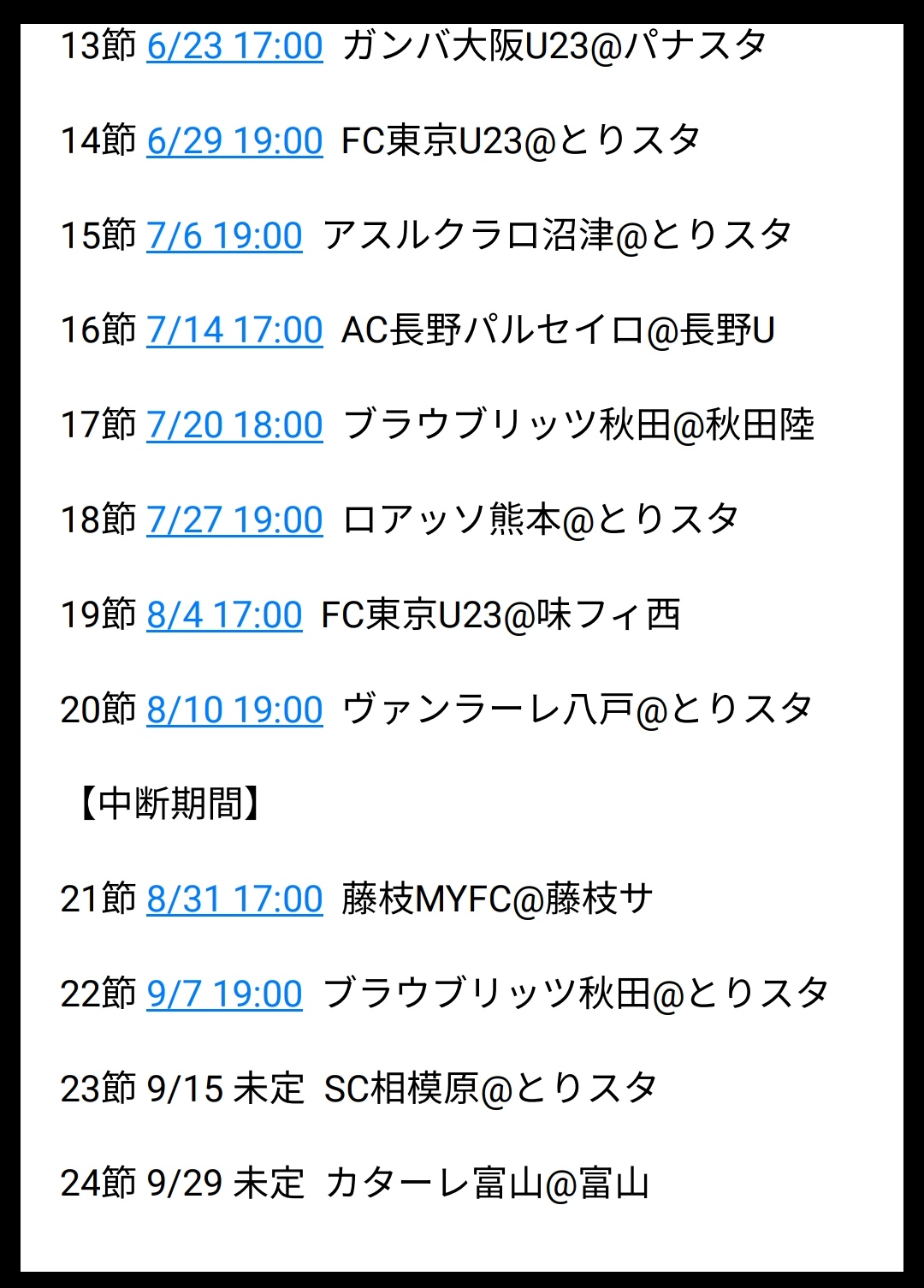The height and width of the screenshot is (1288, 924).
Task: Tap the 7/20 18:00 date link
Action: point(234,425)
